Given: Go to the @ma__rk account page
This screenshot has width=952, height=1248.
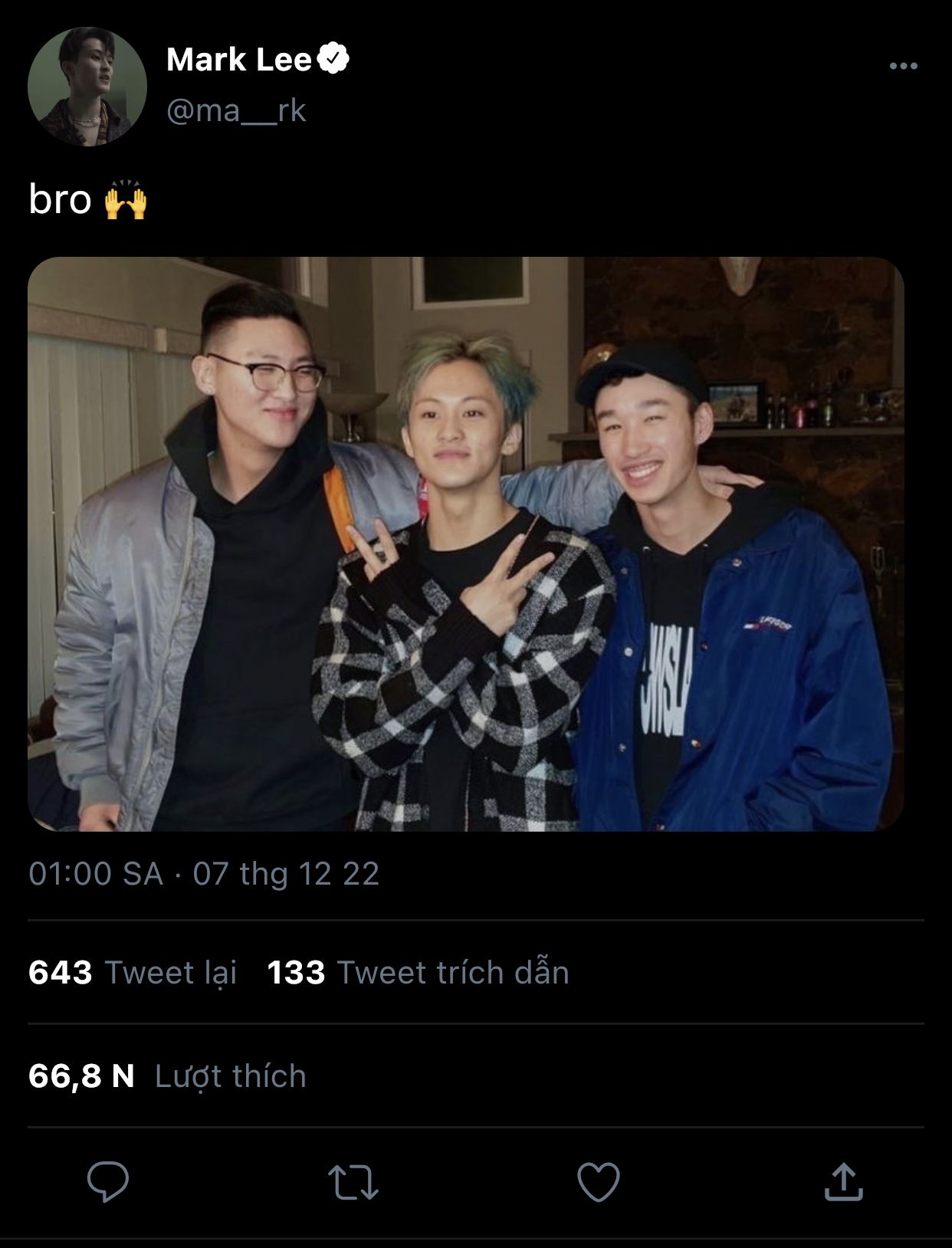Looking at the screenshot, I should coord(236,111).
